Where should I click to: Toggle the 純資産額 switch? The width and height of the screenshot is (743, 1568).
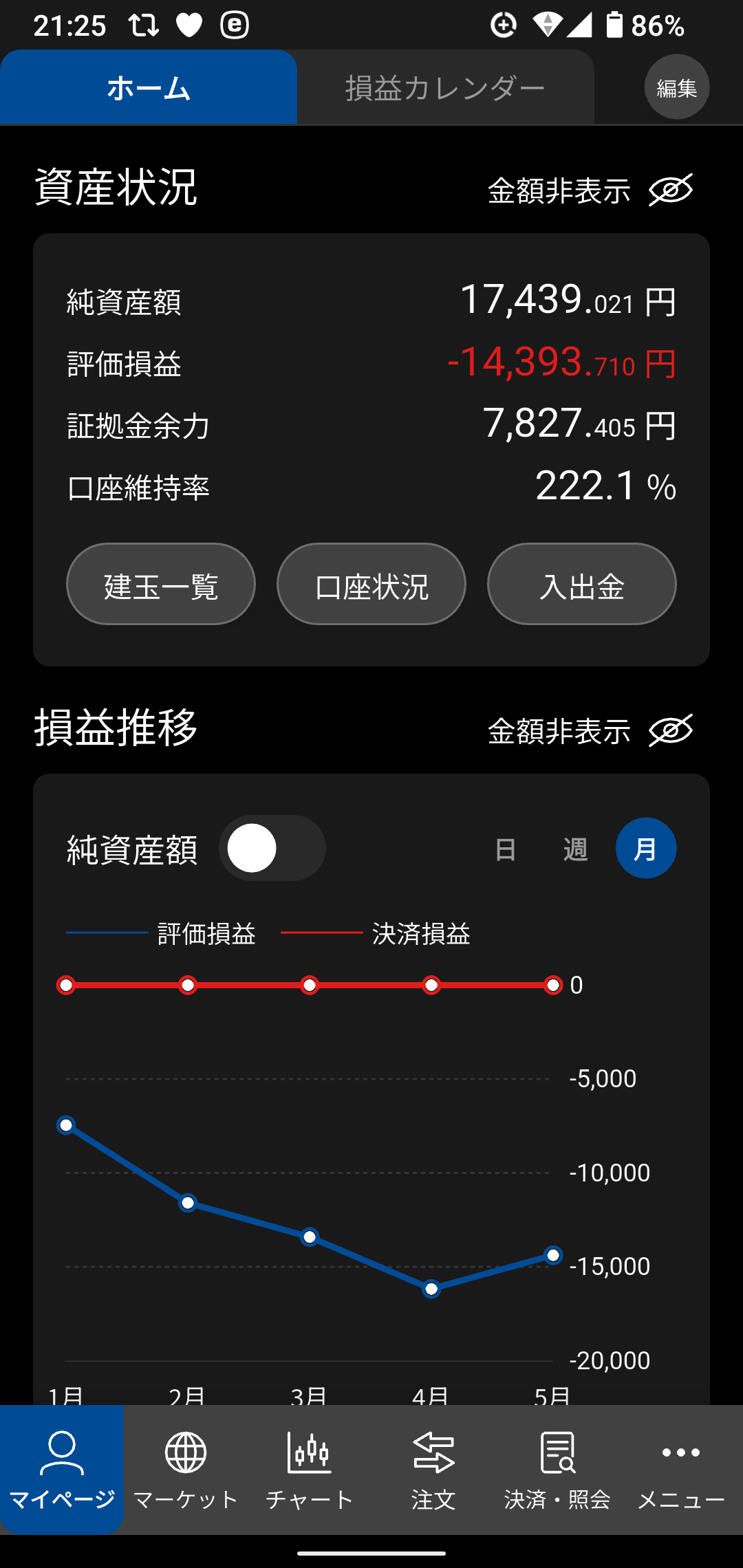[x=272, y=848]
